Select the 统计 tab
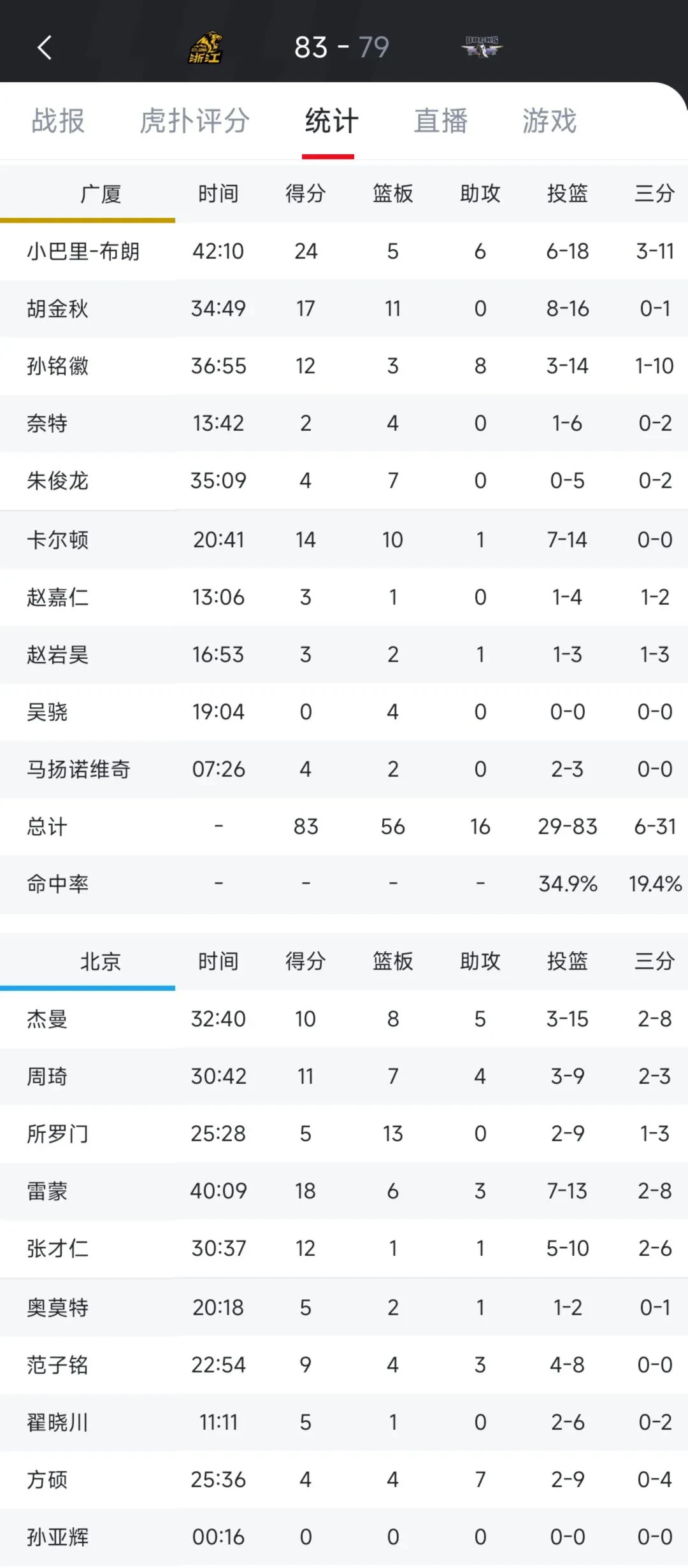 [x=331, y=121]
